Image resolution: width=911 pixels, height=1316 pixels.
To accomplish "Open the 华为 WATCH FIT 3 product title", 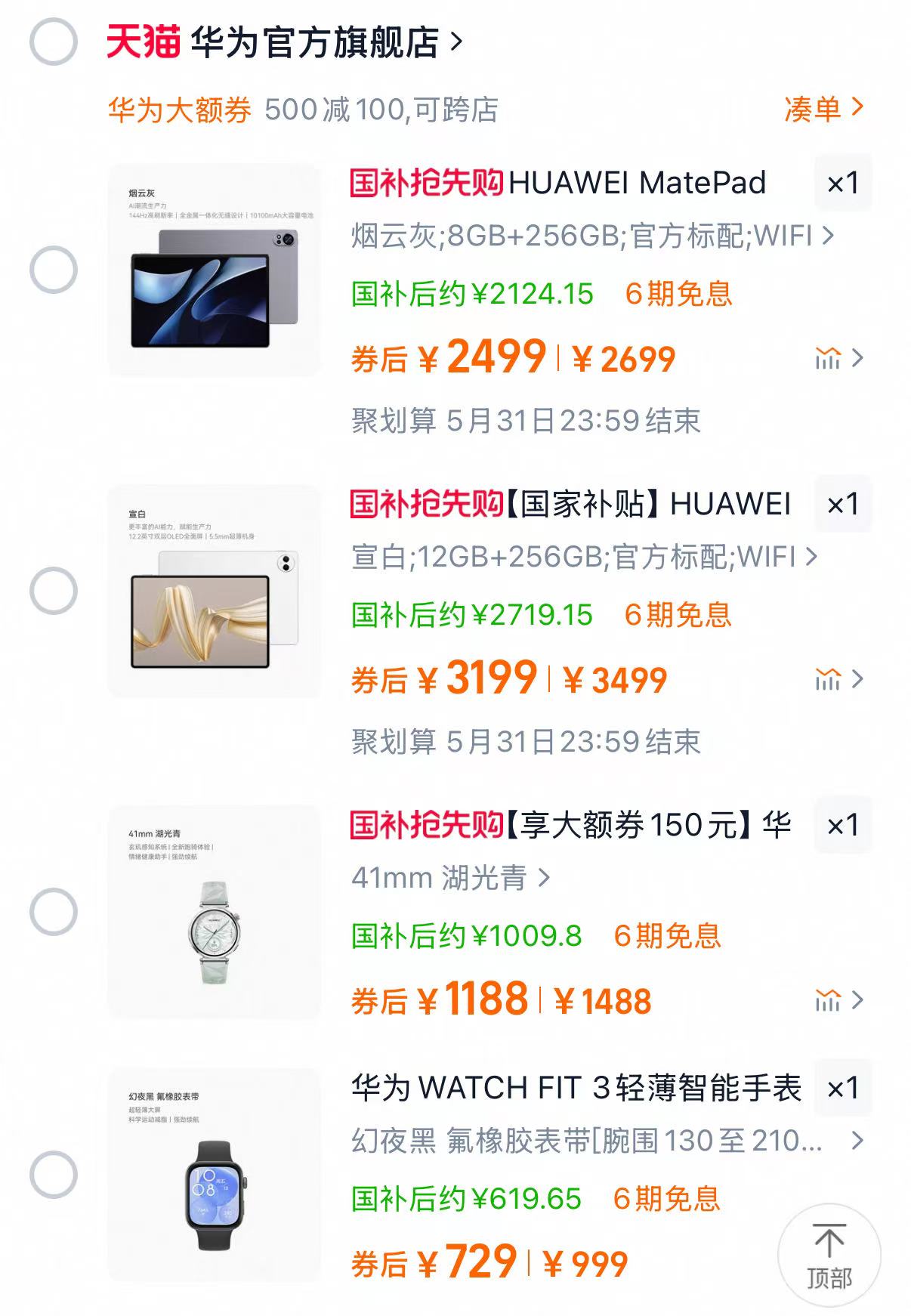I will pyautogui.click(x=576, y=1088).
